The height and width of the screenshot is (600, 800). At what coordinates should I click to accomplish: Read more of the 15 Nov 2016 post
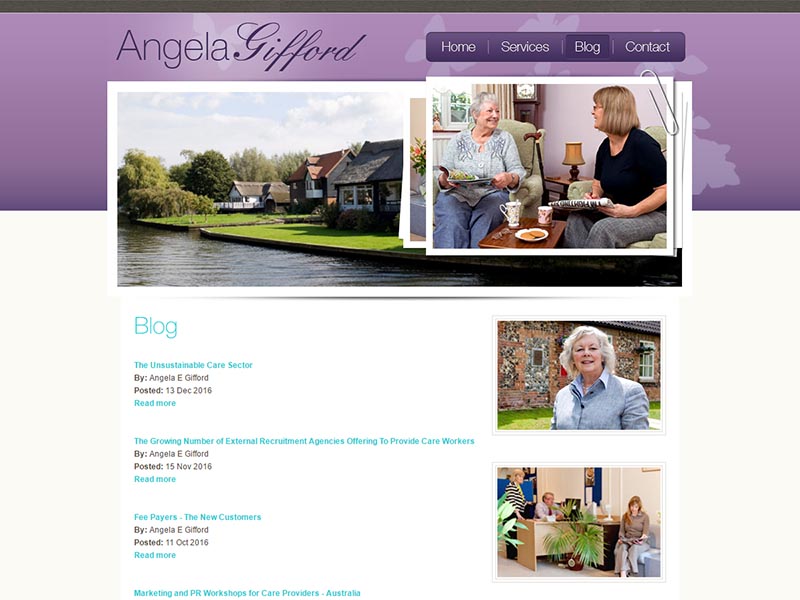(155, 479)
